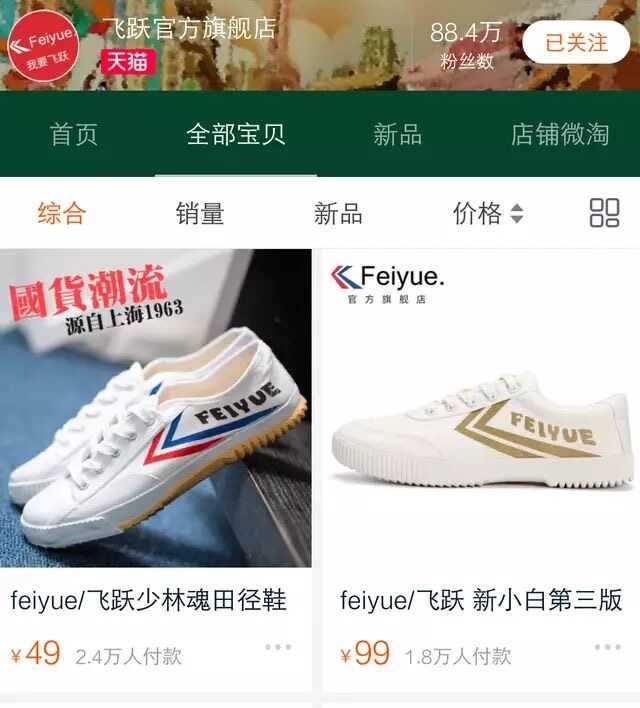Switch to the 首页 tab

pyautogui.click(x=74, y=135)
